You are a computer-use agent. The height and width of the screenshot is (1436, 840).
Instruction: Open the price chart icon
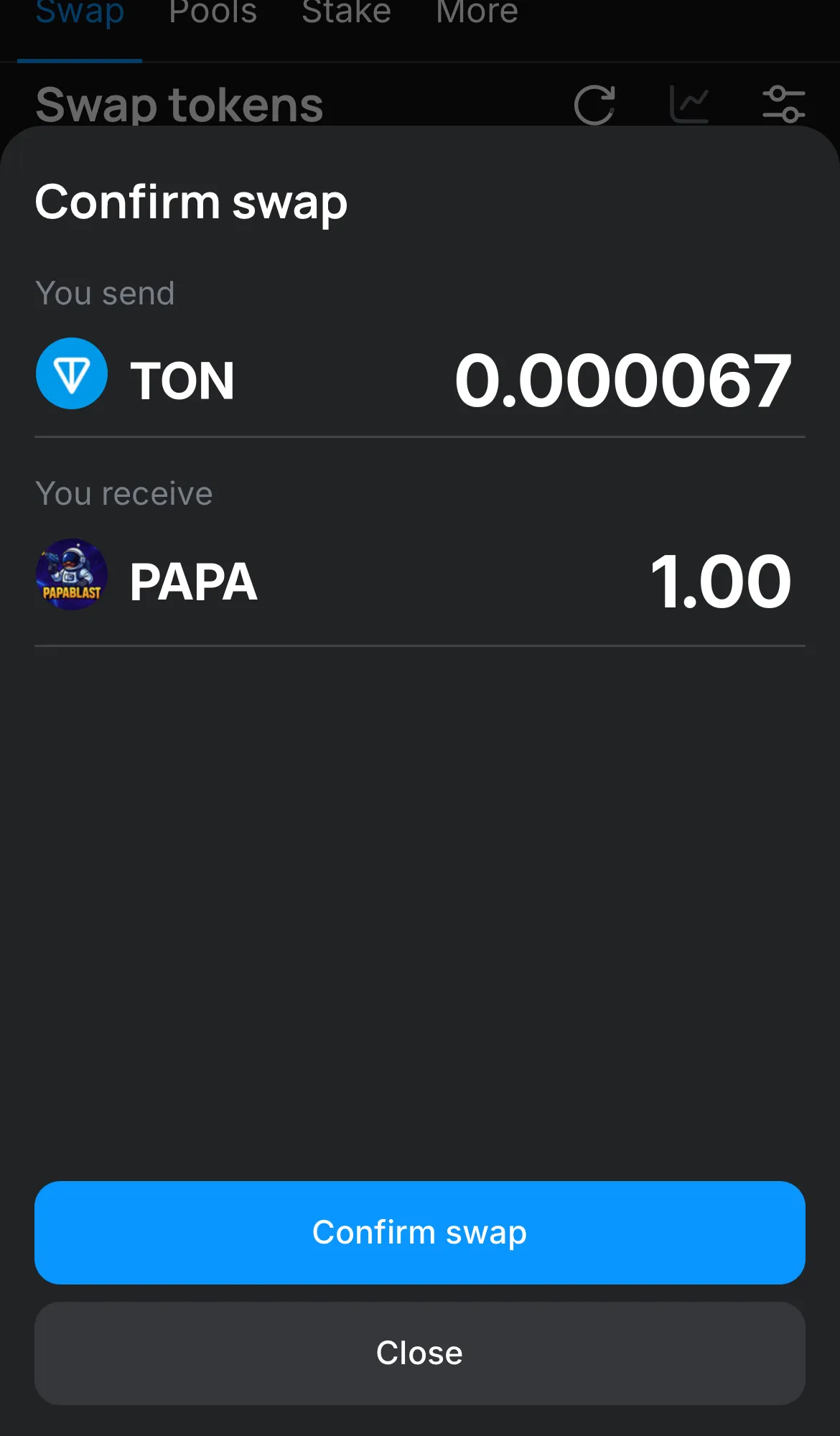(x=690, y=103)
